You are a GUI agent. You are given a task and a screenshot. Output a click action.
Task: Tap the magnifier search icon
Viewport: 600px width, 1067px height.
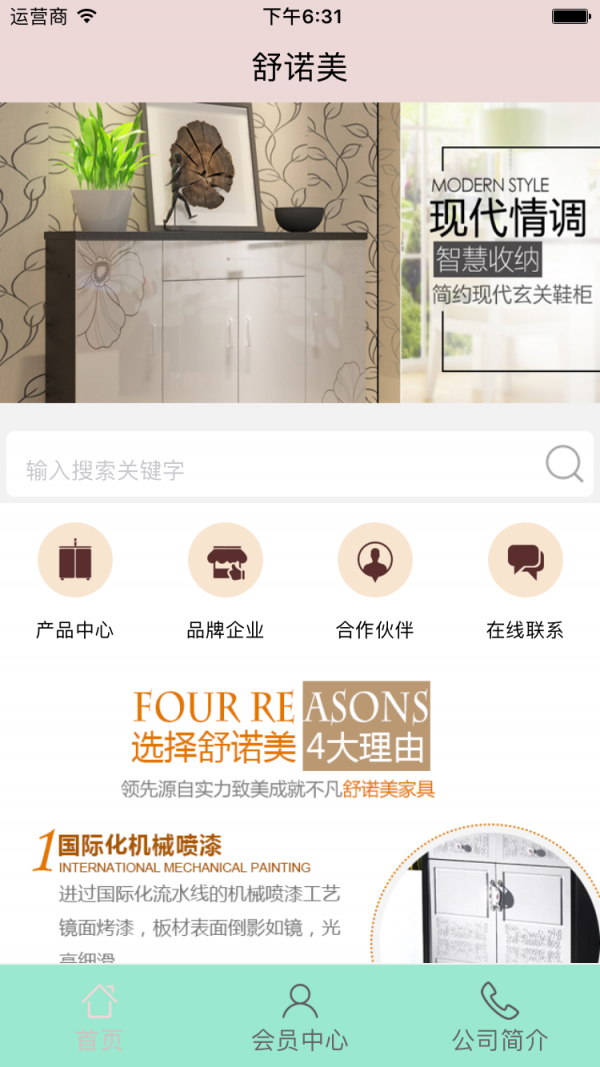tap(564, 464)
